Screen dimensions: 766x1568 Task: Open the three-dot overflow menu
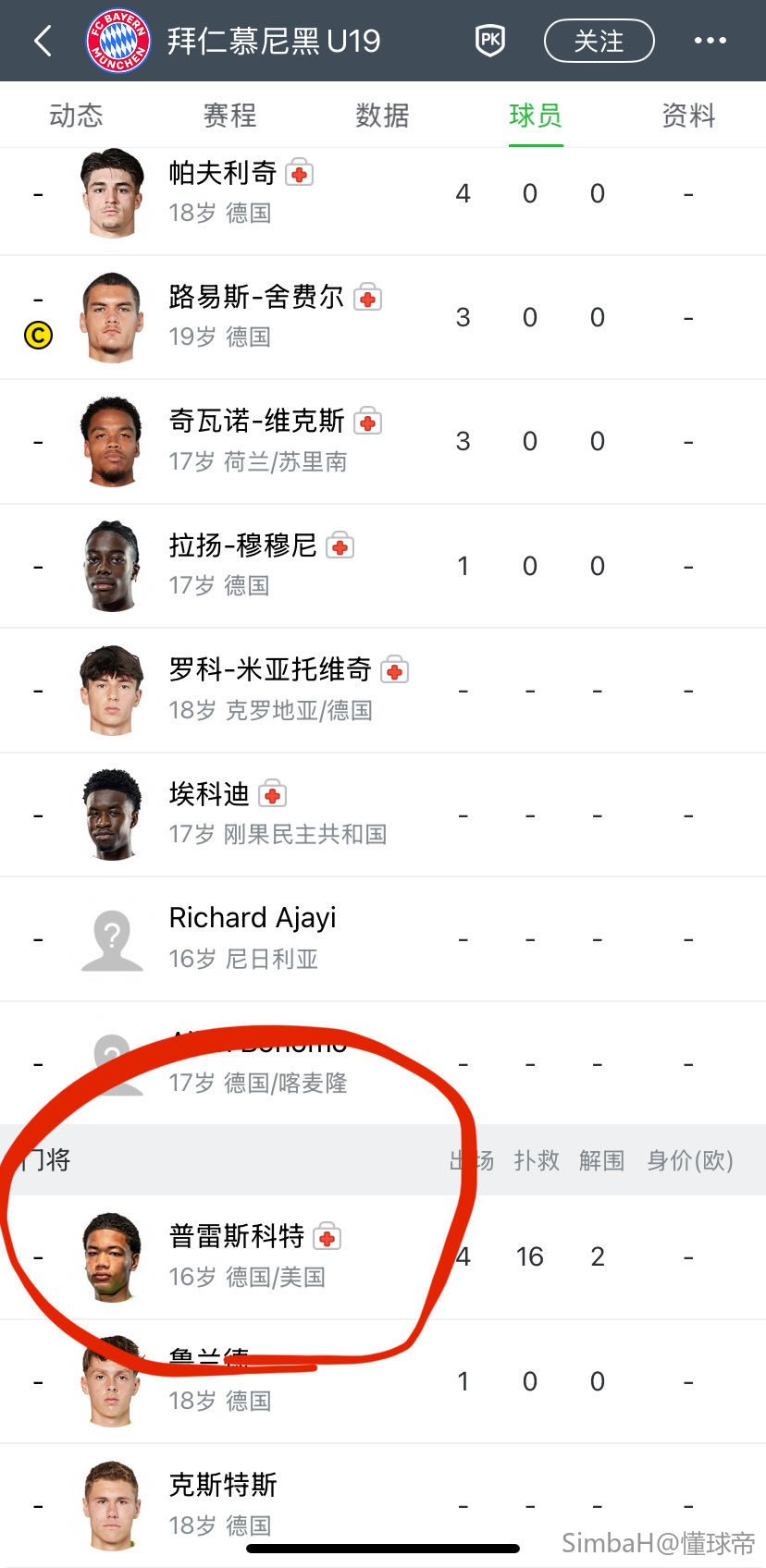[x=710, y=41]
